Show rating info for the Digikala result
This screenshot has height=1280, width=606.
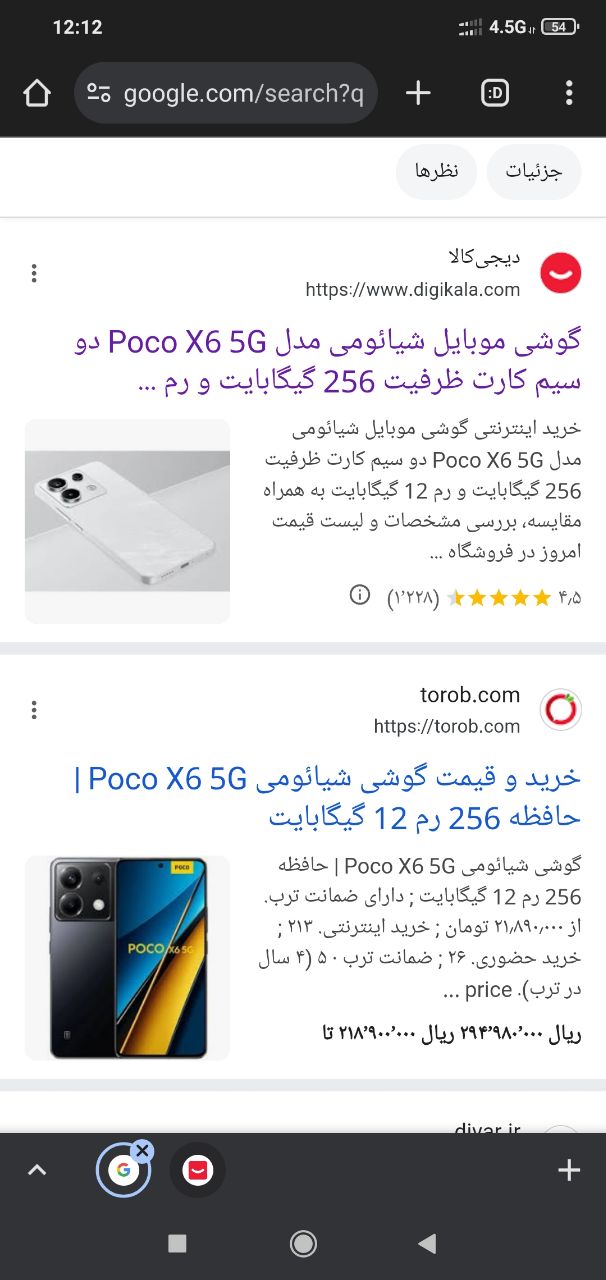click(360, 596)
